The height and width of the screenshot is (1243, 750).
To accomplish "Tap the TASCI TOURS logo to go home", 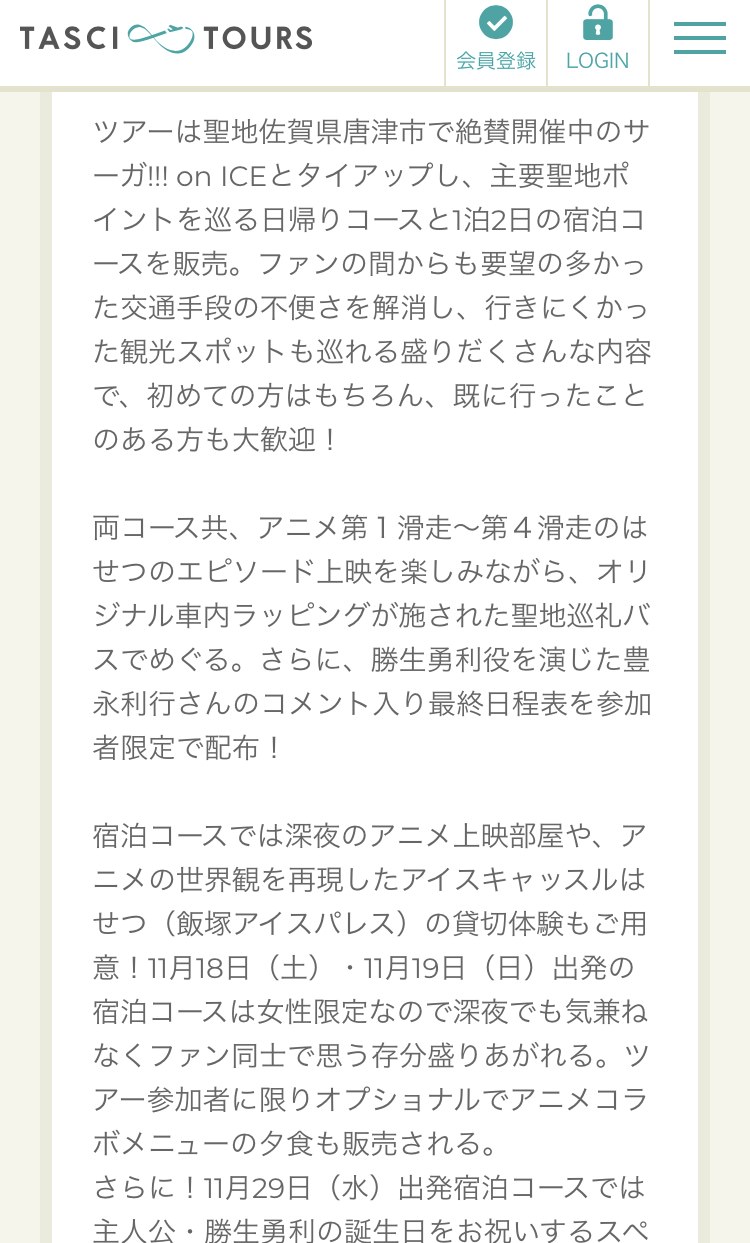I will coord(166,39).
